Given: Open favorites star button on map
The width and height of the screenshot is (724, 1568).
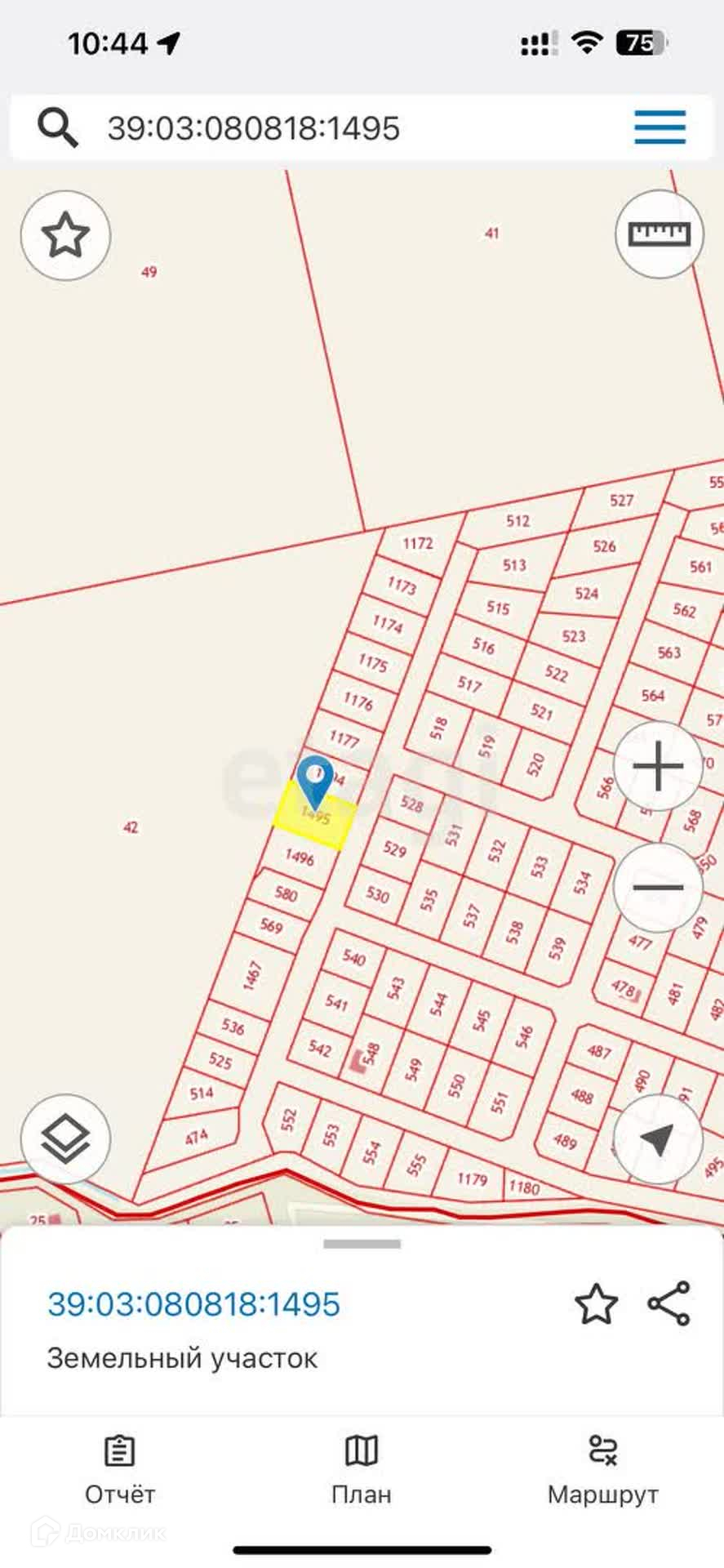Looking at the screenshot, I should pyautogui.click(x=65, y=235).
